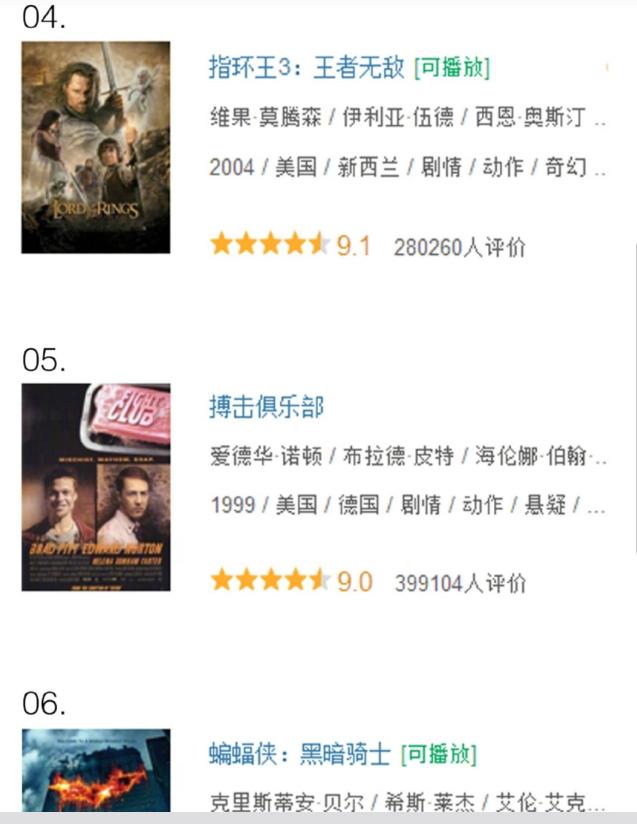
Task: Tap 可播放 tag next to 蝙蝠侠:黑暗骑士
Action: click(x=438, y=754)
